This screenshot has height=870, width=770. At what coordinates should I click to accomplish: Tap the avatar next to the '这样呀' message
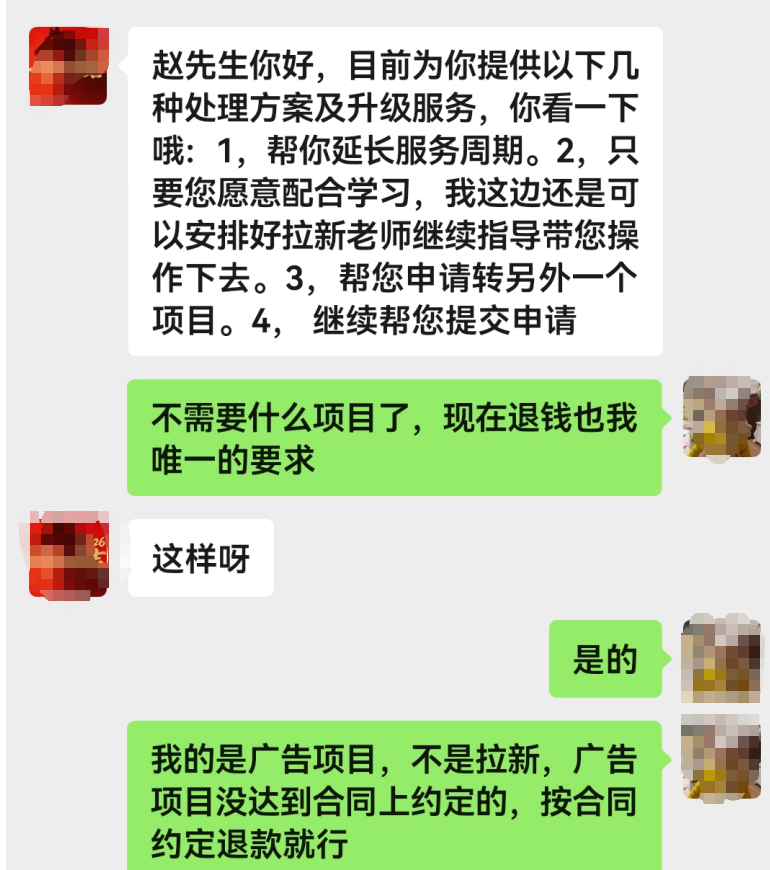(x=68, y=558)
